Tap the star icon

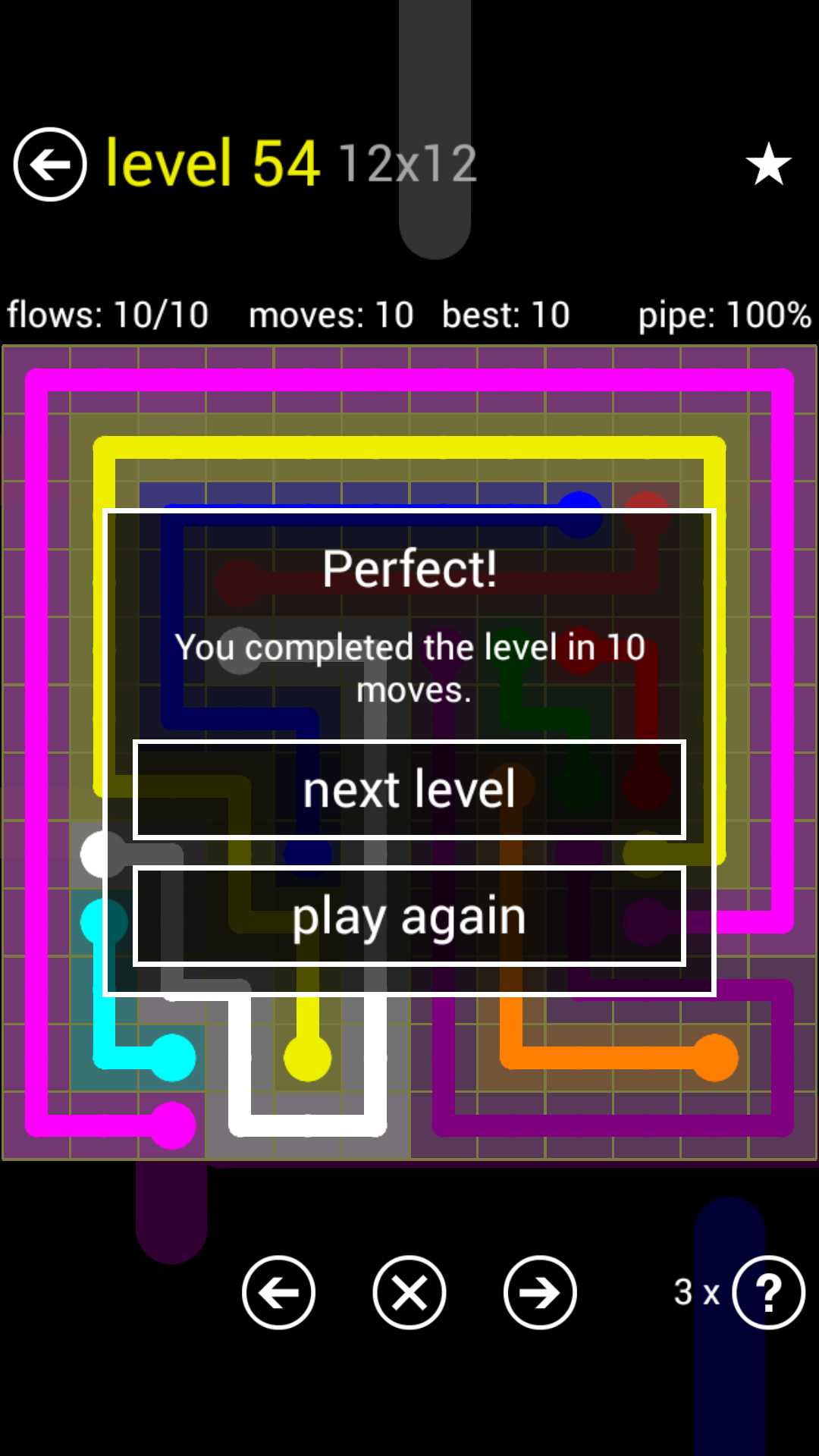tap(768, 164)
